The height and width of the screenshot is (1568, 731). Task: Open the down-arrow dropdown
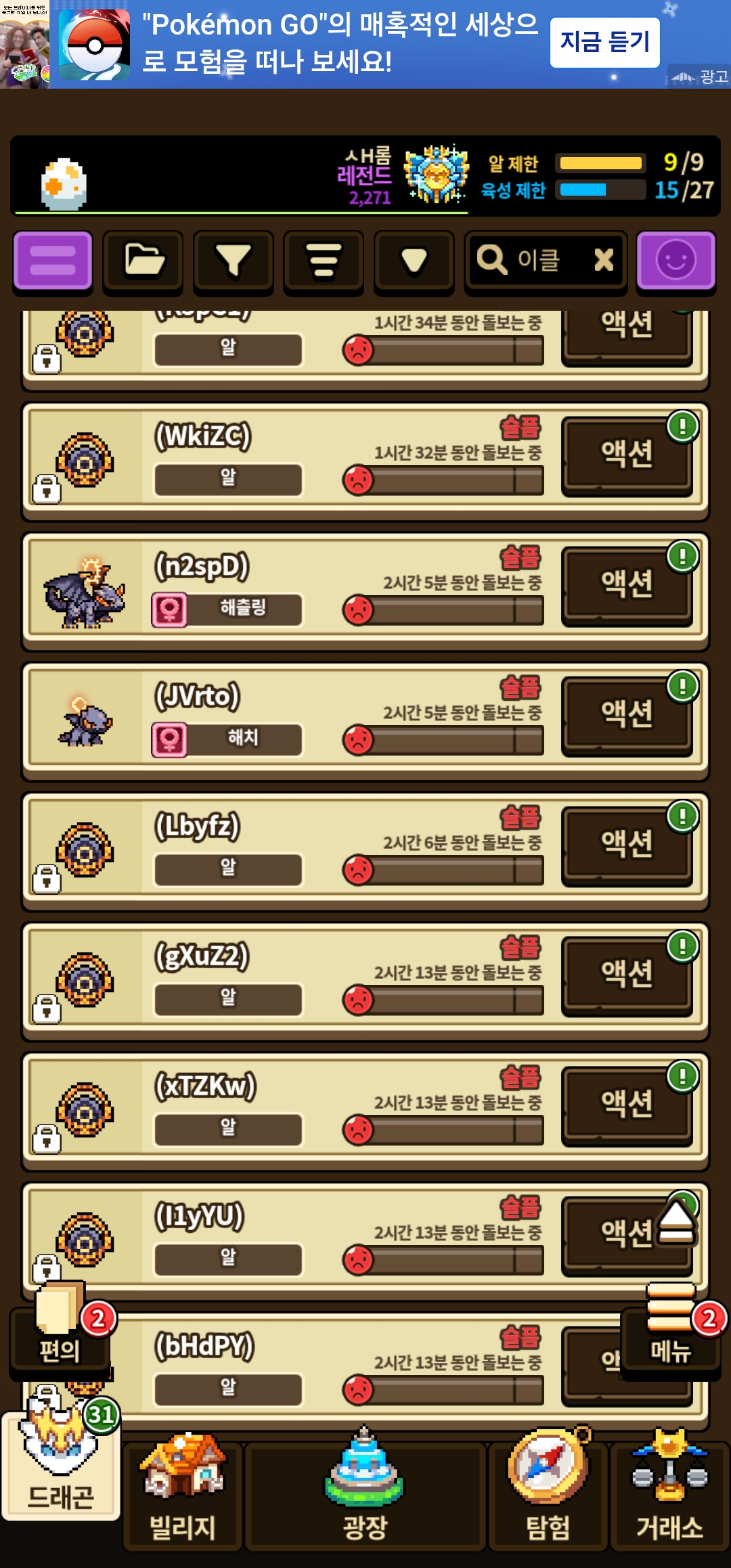click(x=414, y=261)
